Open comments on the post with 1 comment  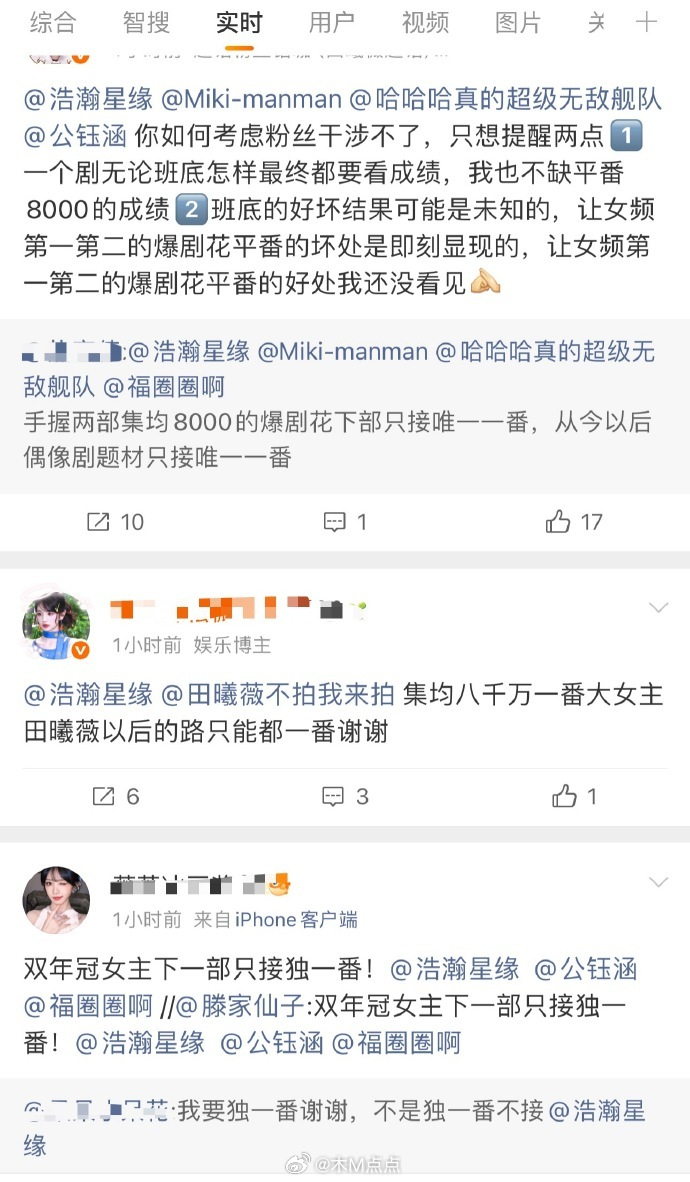[345, 521]
